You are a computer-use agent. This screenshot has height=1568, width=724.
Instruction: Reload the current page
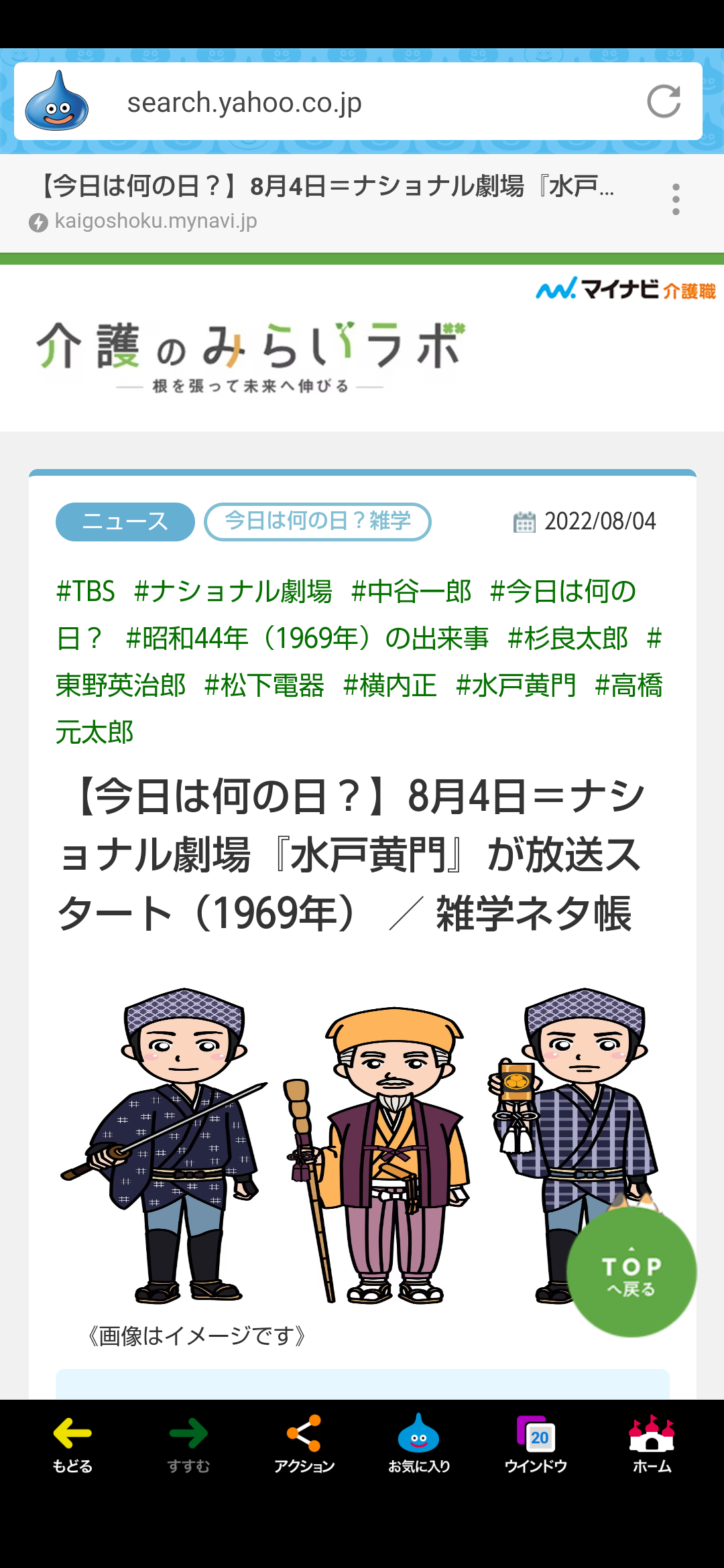664,102
